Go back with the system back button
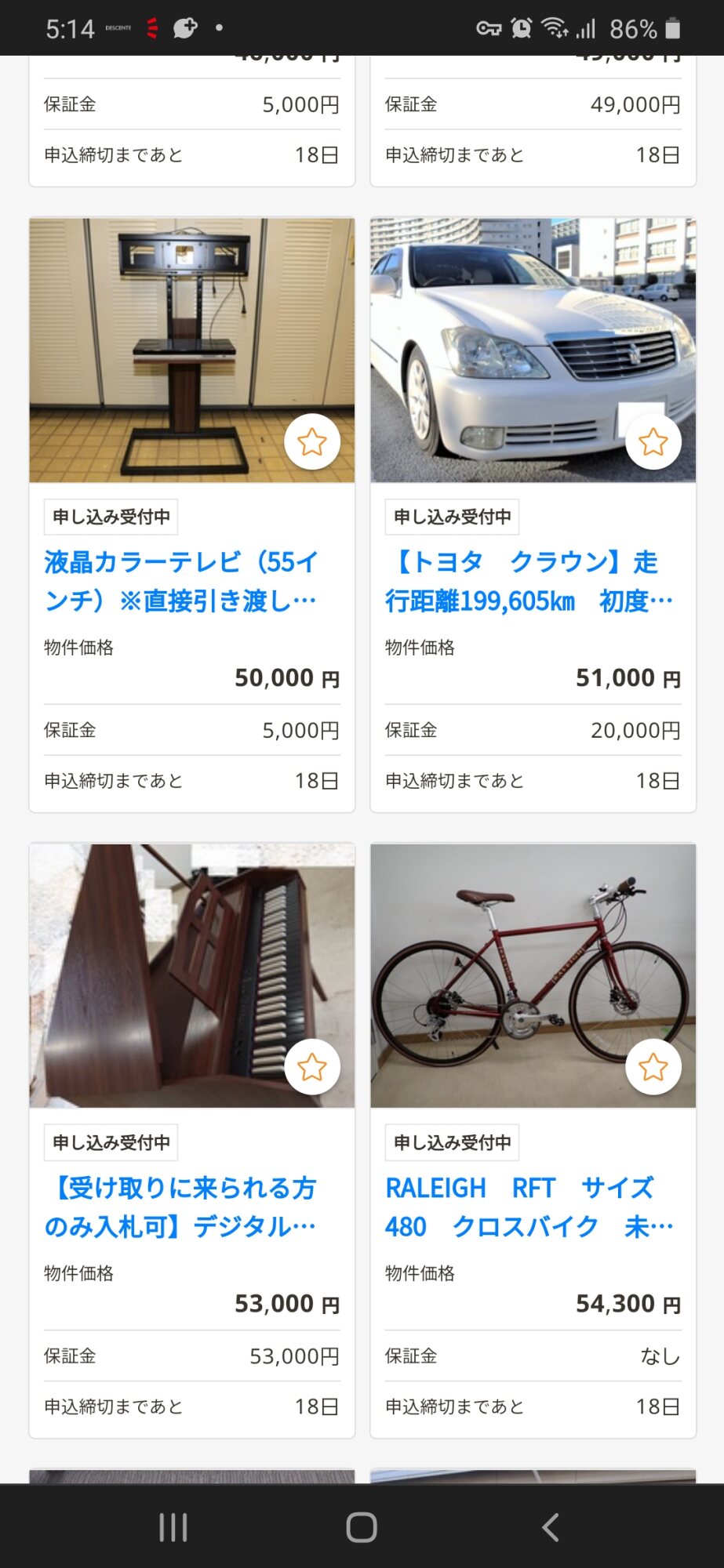The height and width of the screenshot is (1568, 724). tap(551, 1527)
